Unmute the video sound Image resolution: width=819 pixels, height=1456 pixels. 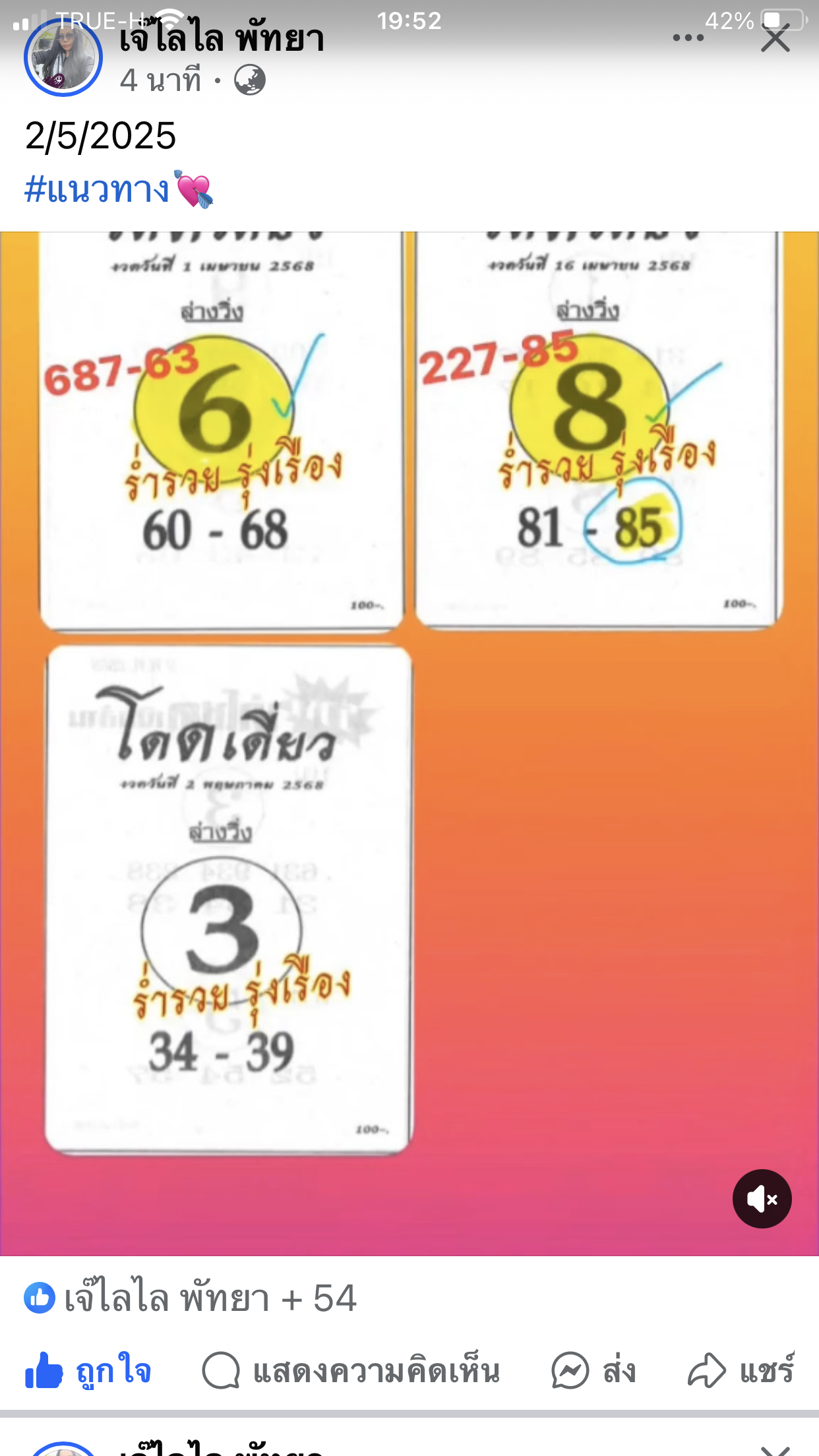[762, 1199]
